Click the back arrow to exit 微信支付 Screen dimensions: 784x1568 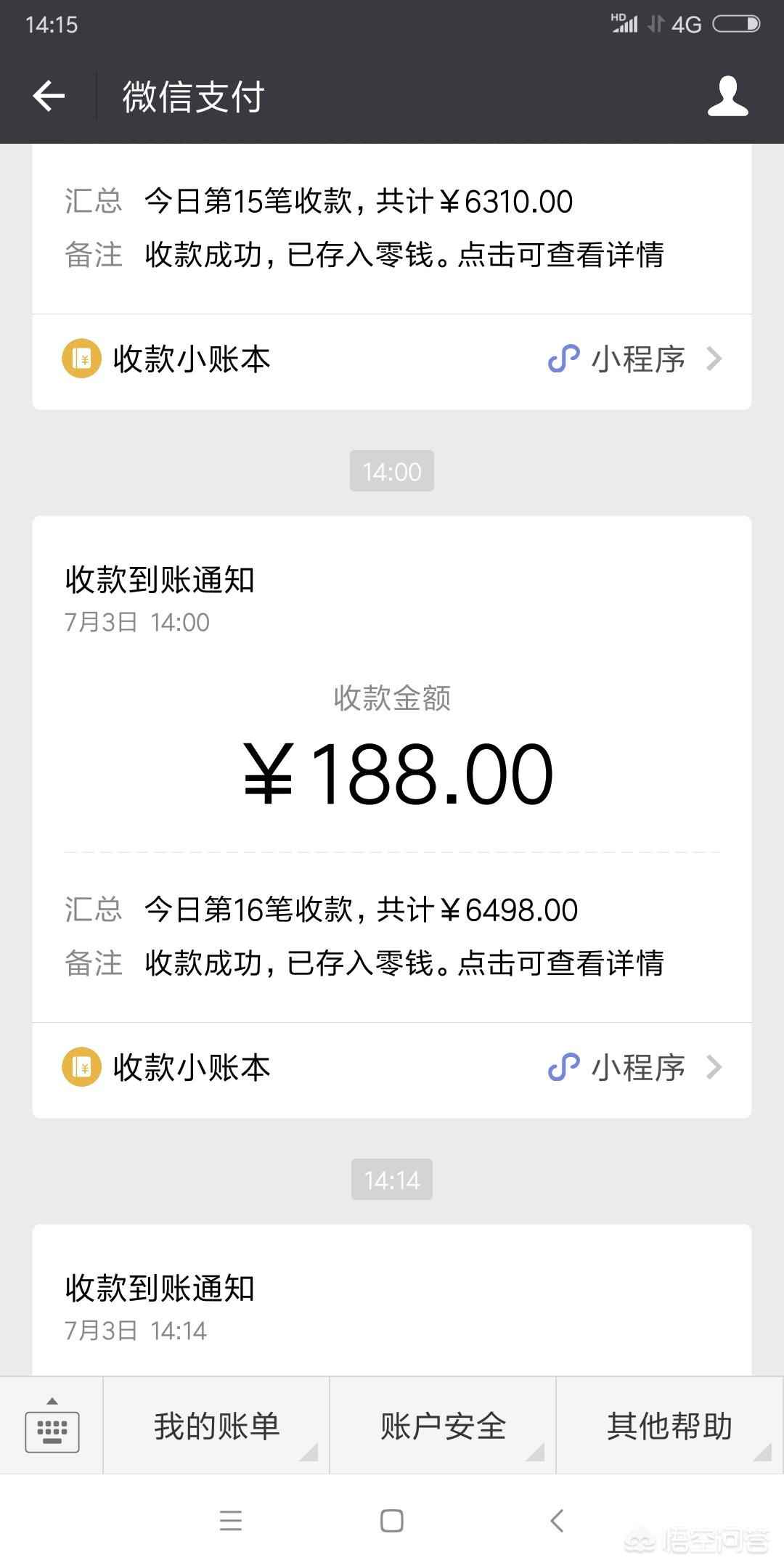48,95
